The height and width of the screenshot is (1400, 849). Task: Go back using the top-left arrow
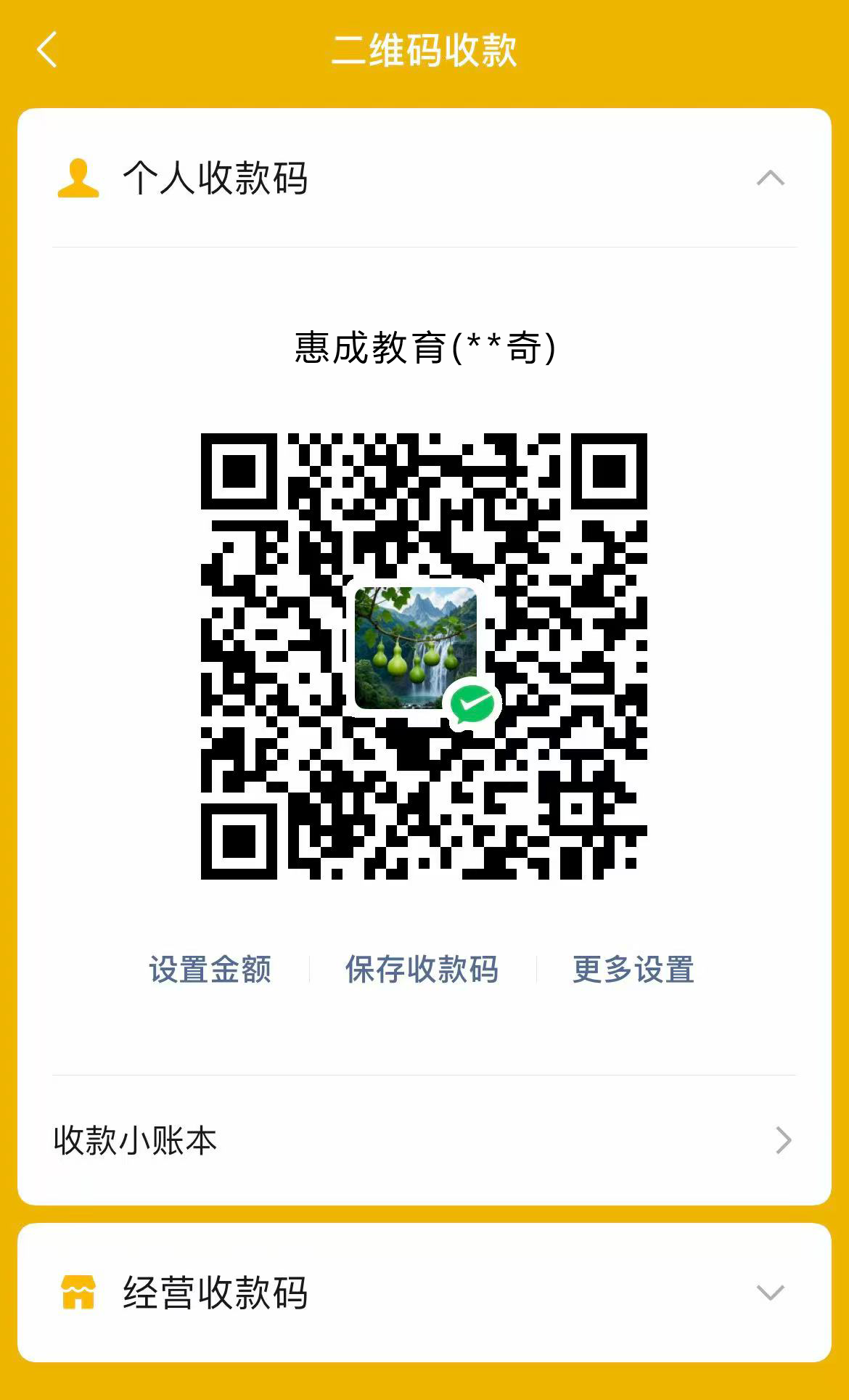pyautogui.click(x=47, y=50)
